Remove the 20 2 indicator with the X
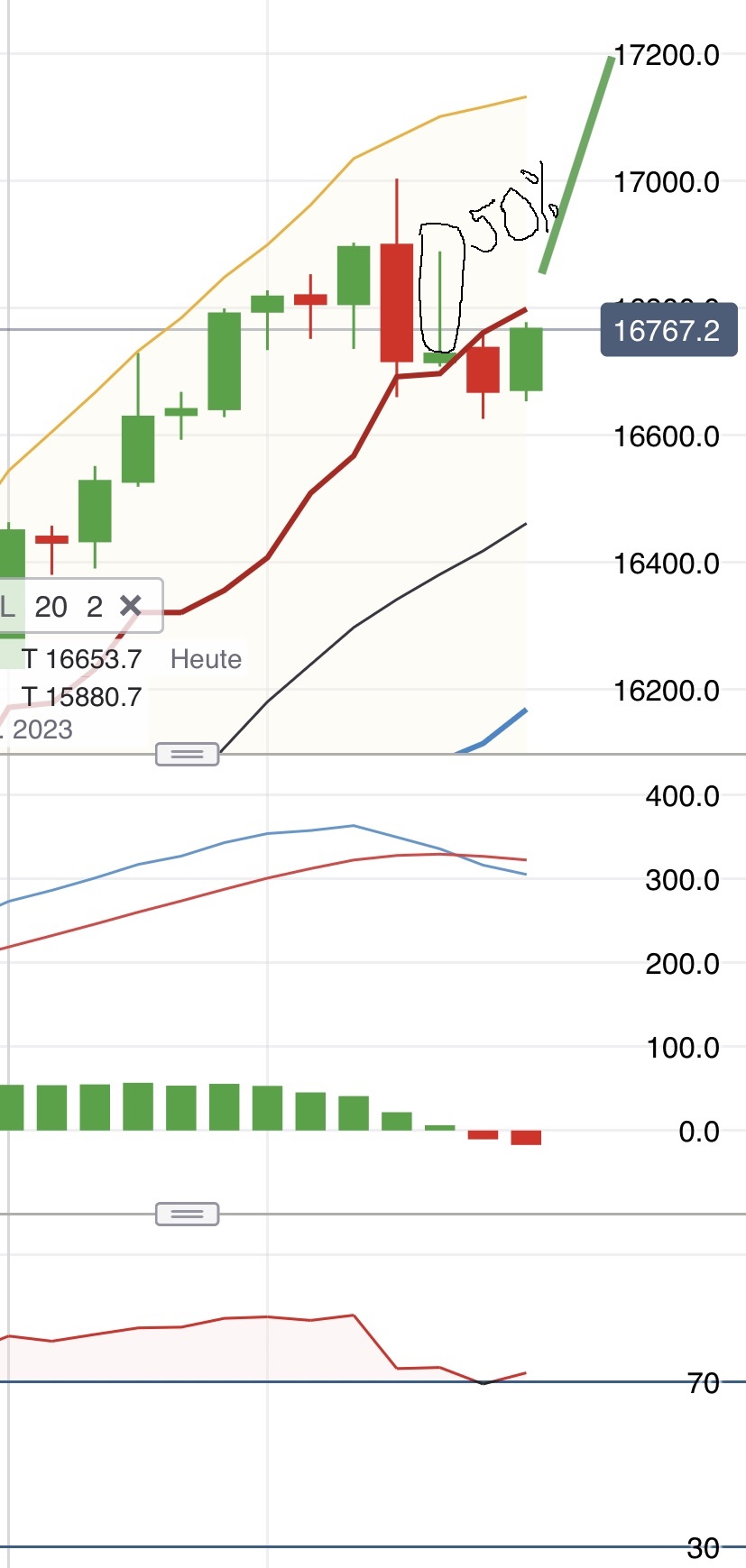The height and width of the screenshot is (1568, 746). (131, 605)
